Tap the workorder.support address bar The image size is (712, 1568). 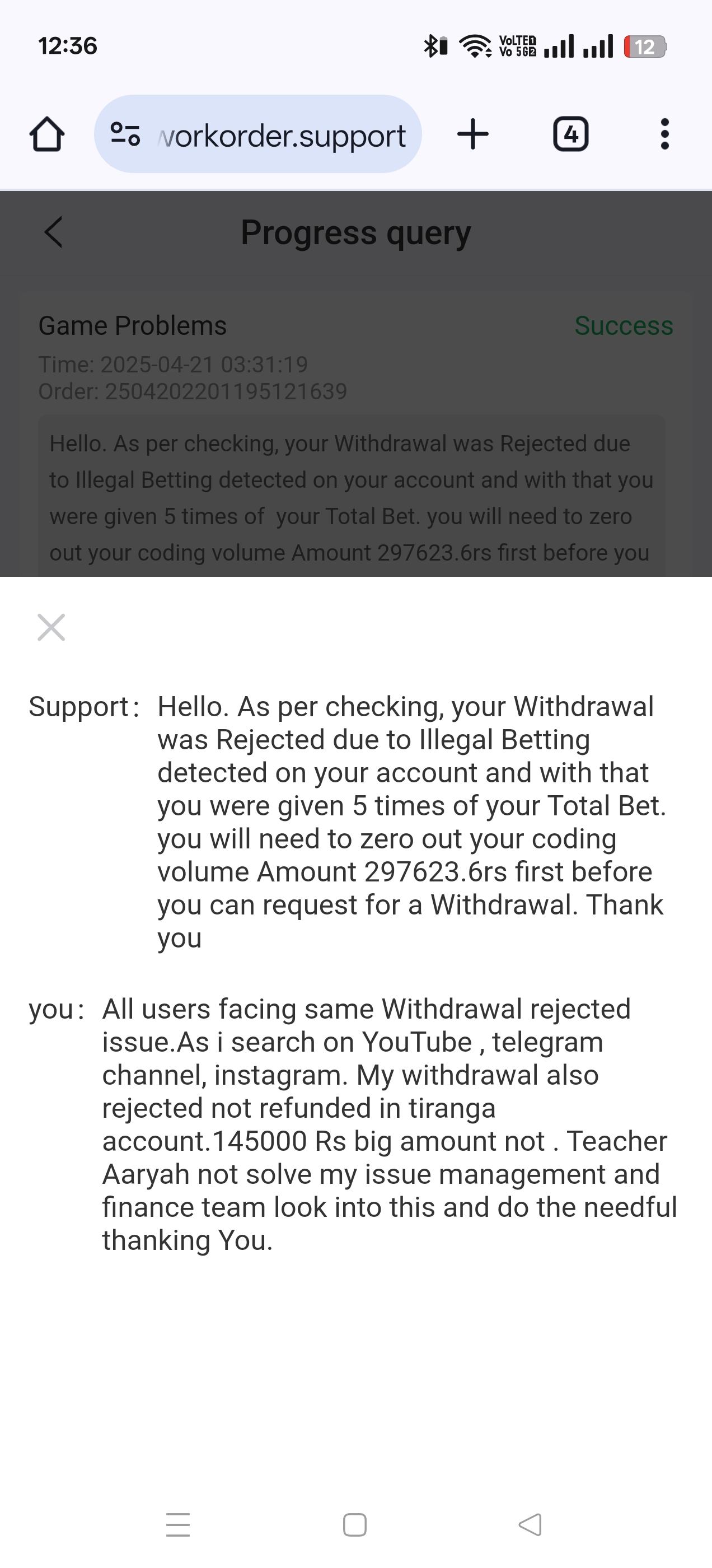[x=281, y=134]
